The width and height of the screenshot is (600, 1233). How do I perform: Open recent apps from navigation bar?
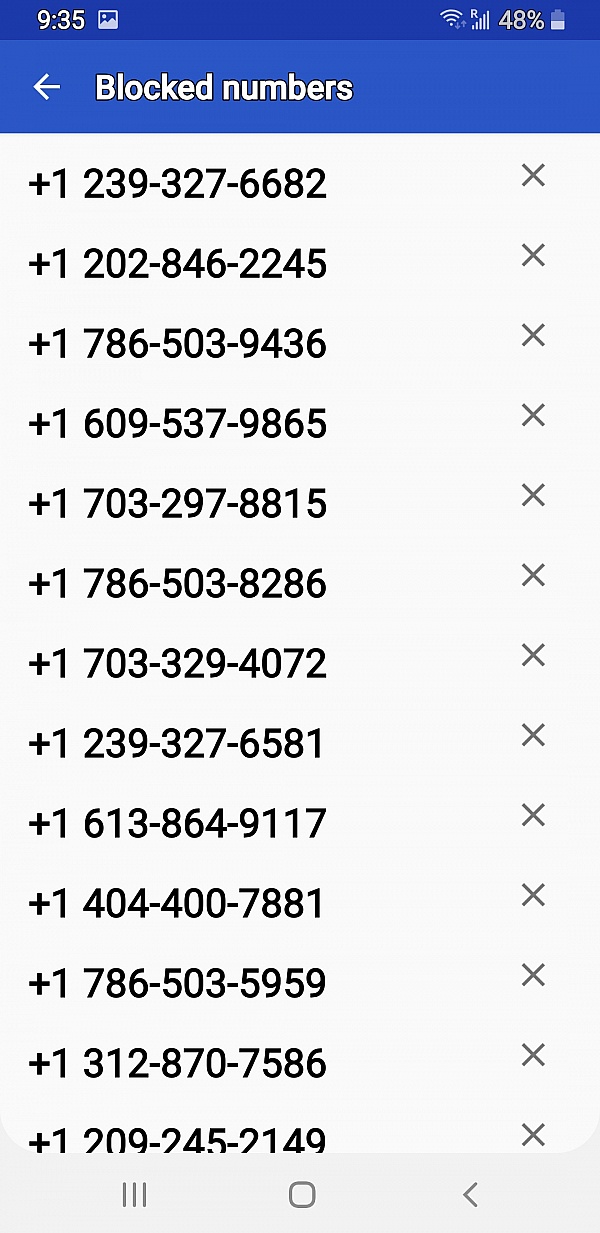point(134,1194)
